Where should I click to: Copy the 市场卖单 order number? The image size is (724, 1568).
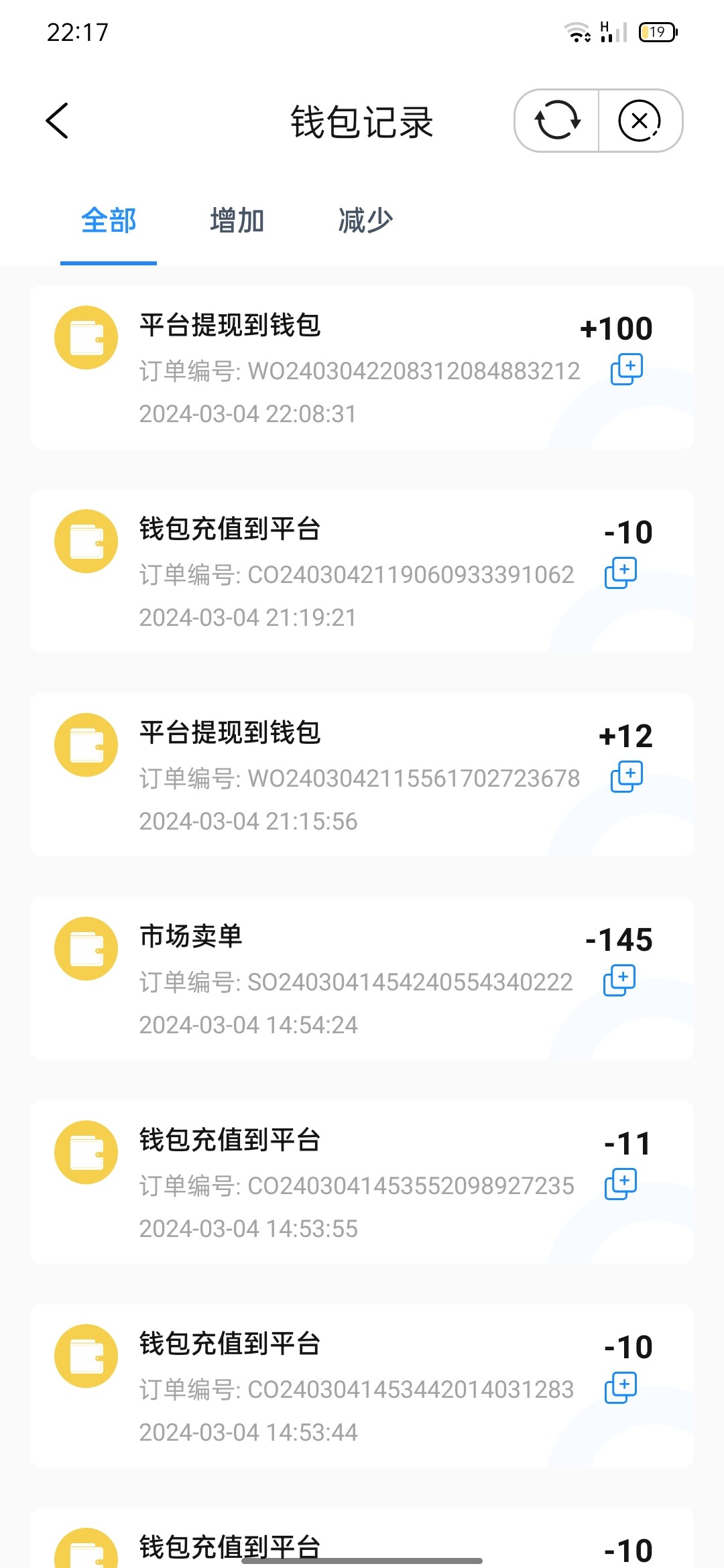tap(620, 980)
